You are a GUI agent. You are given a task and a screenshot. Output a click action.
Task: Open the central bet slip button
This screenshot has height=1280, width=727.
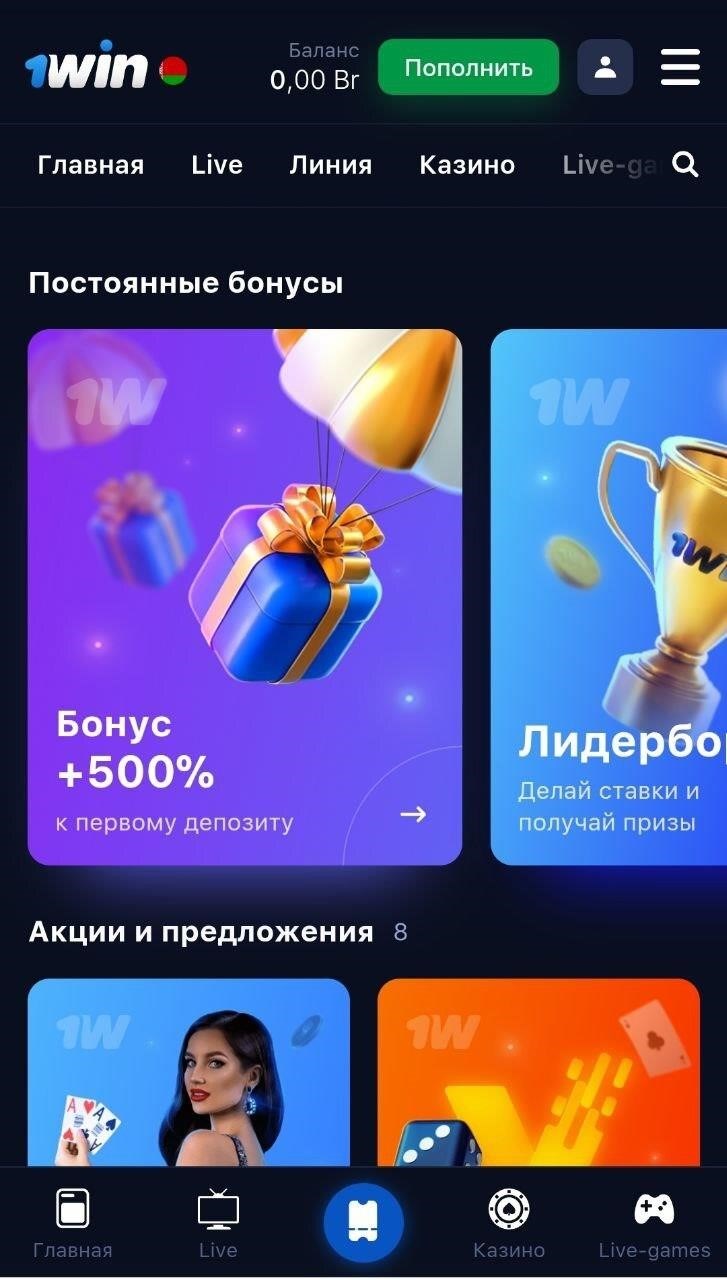[363, 1222]
